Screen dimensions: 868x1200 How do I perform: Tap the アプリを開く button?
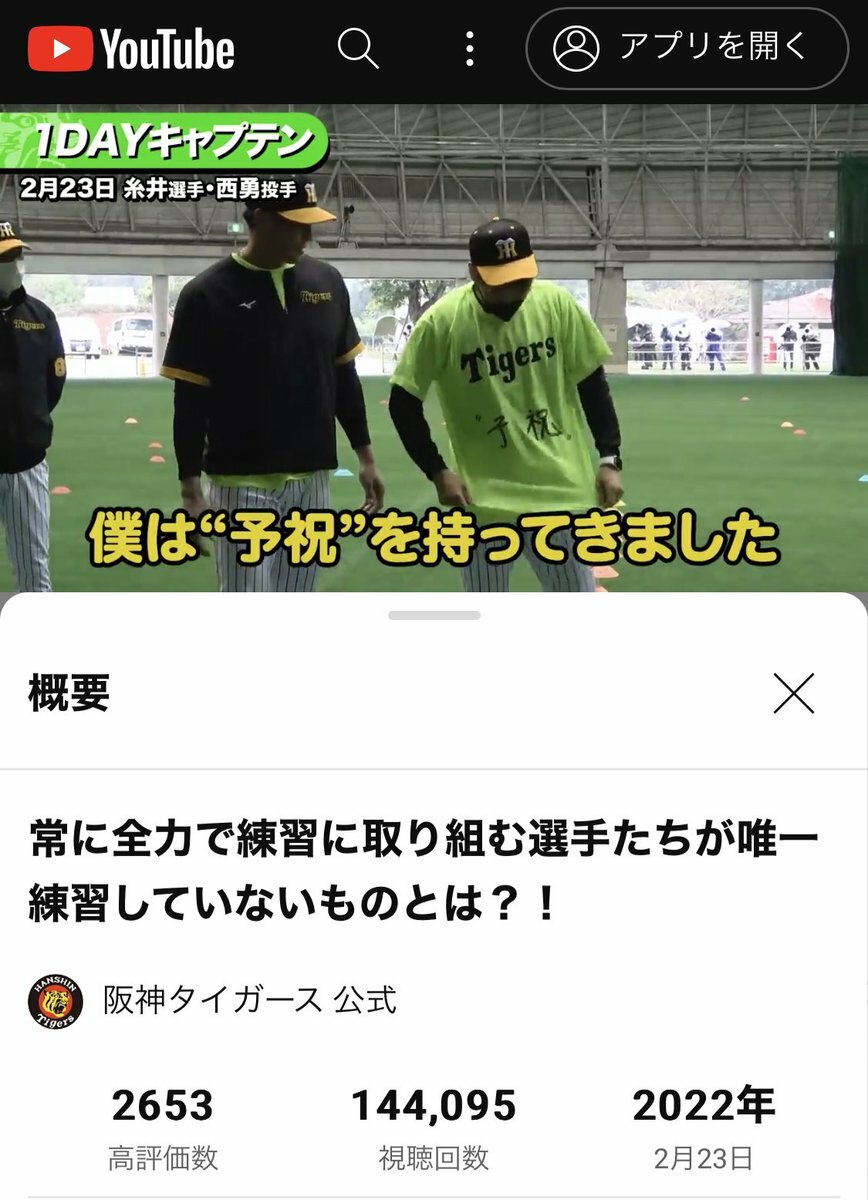[686, 48]
